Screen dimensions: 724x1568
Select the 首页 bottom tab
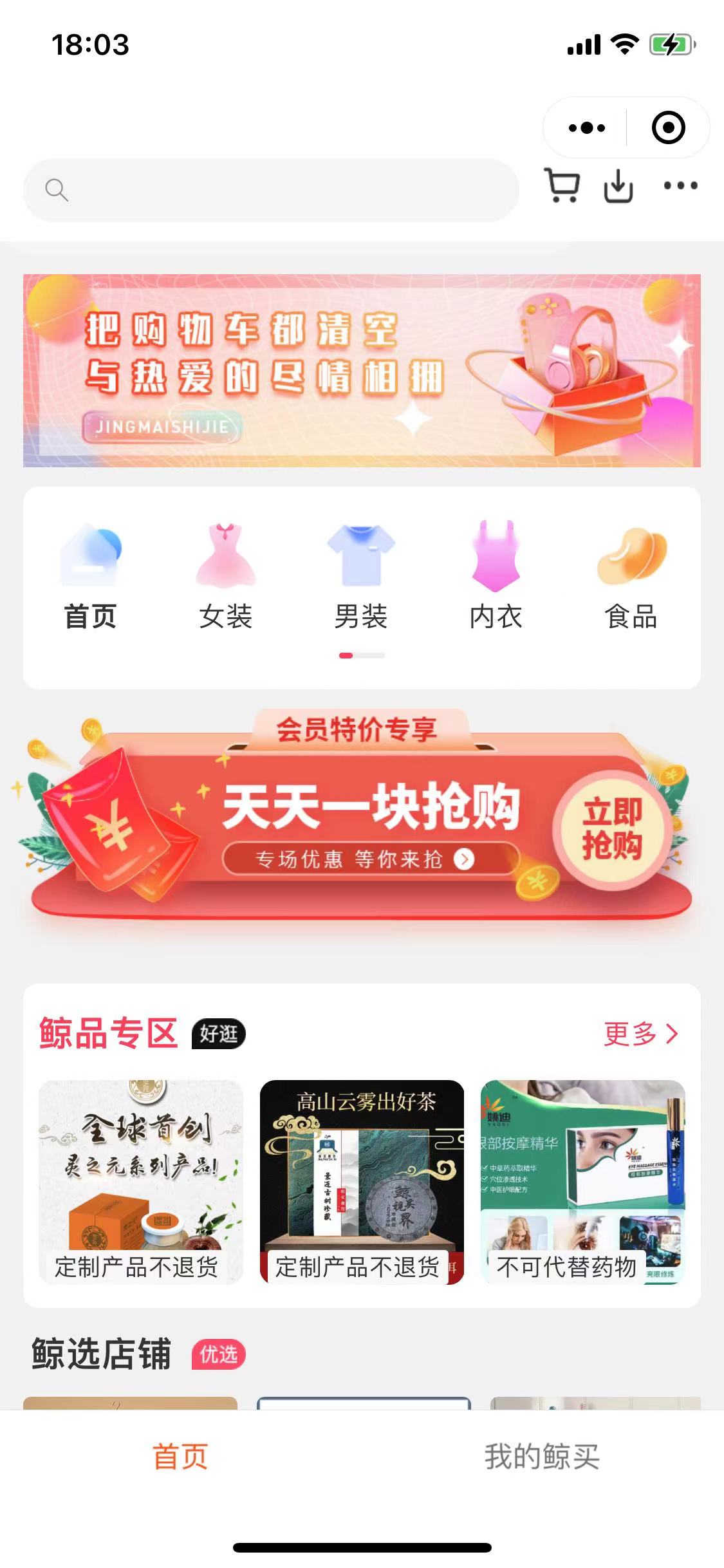180,1456
